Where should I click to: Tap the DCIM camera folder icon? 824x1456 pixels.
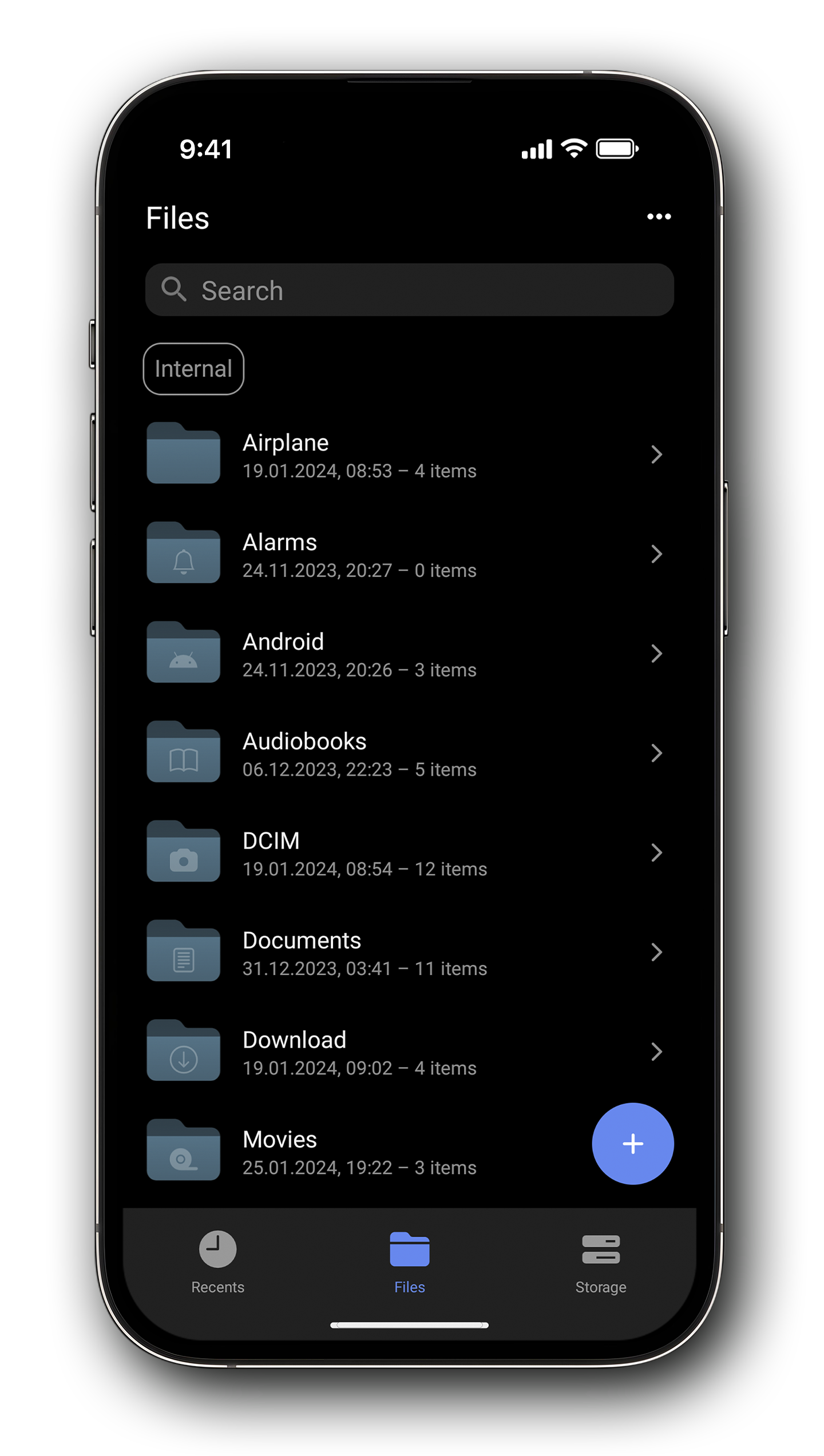point(183,852)
